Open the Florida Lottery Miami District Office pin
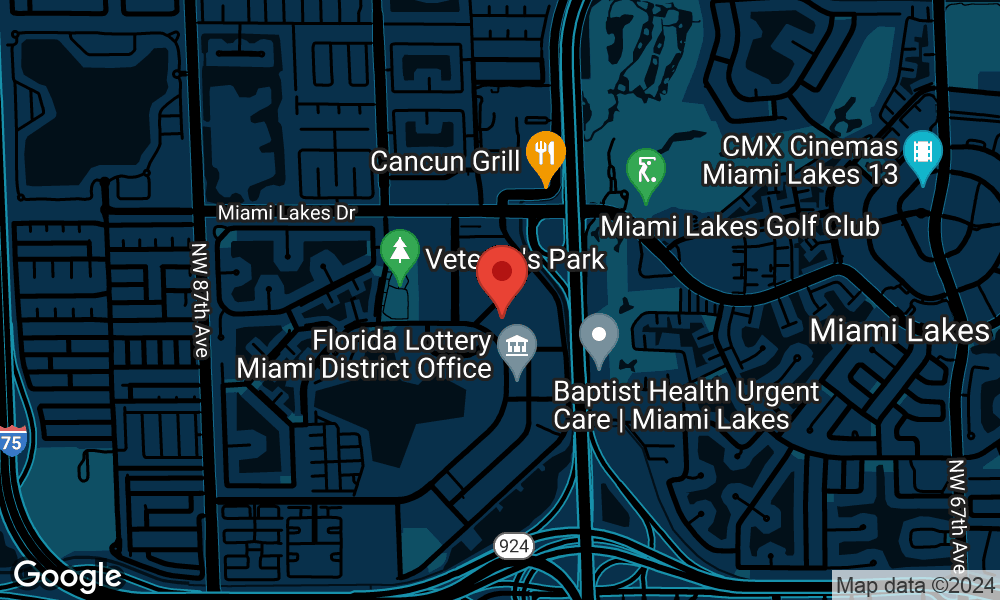Viewport: 1000px width, 600px height. click(517, 347)
